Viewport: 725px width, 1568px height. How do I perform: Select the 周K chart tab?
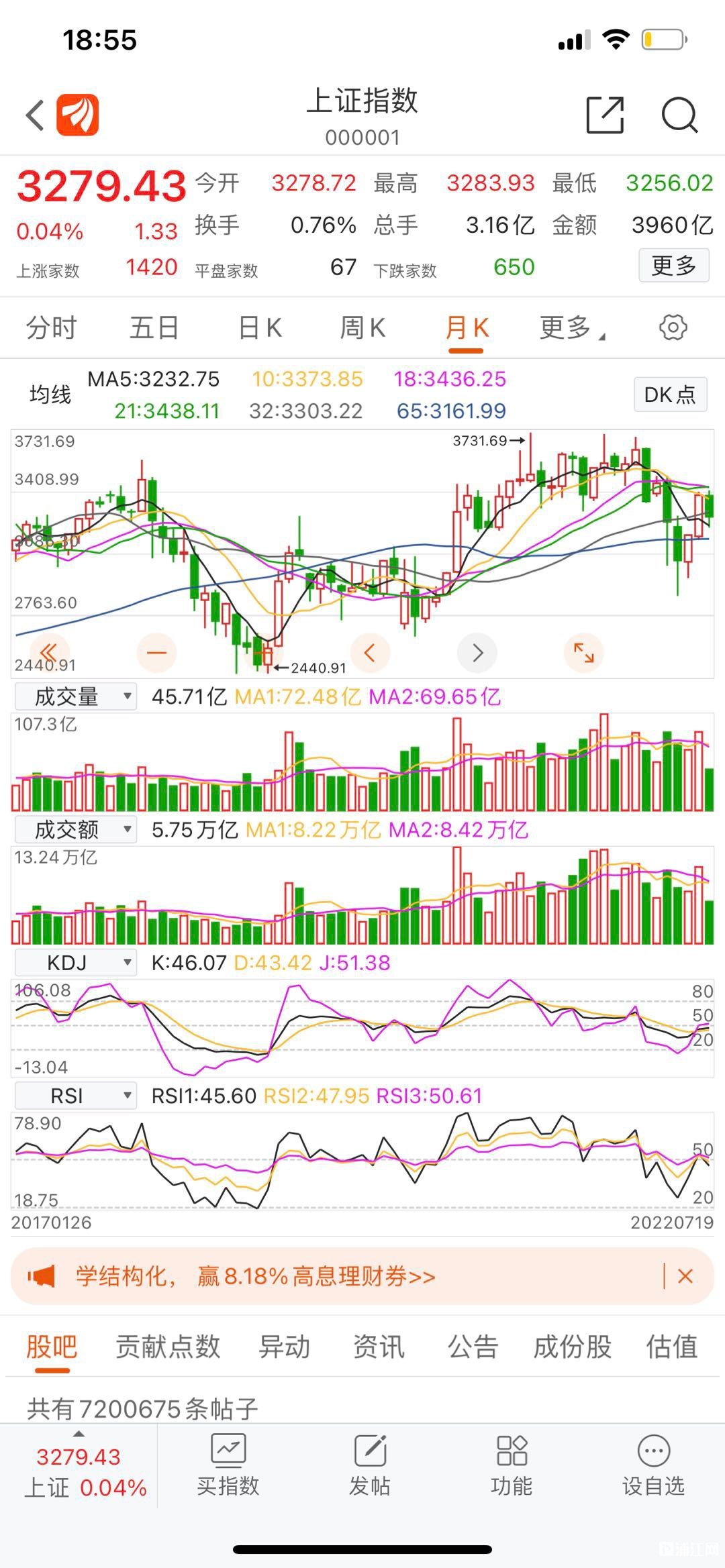[x=362, y=328]
